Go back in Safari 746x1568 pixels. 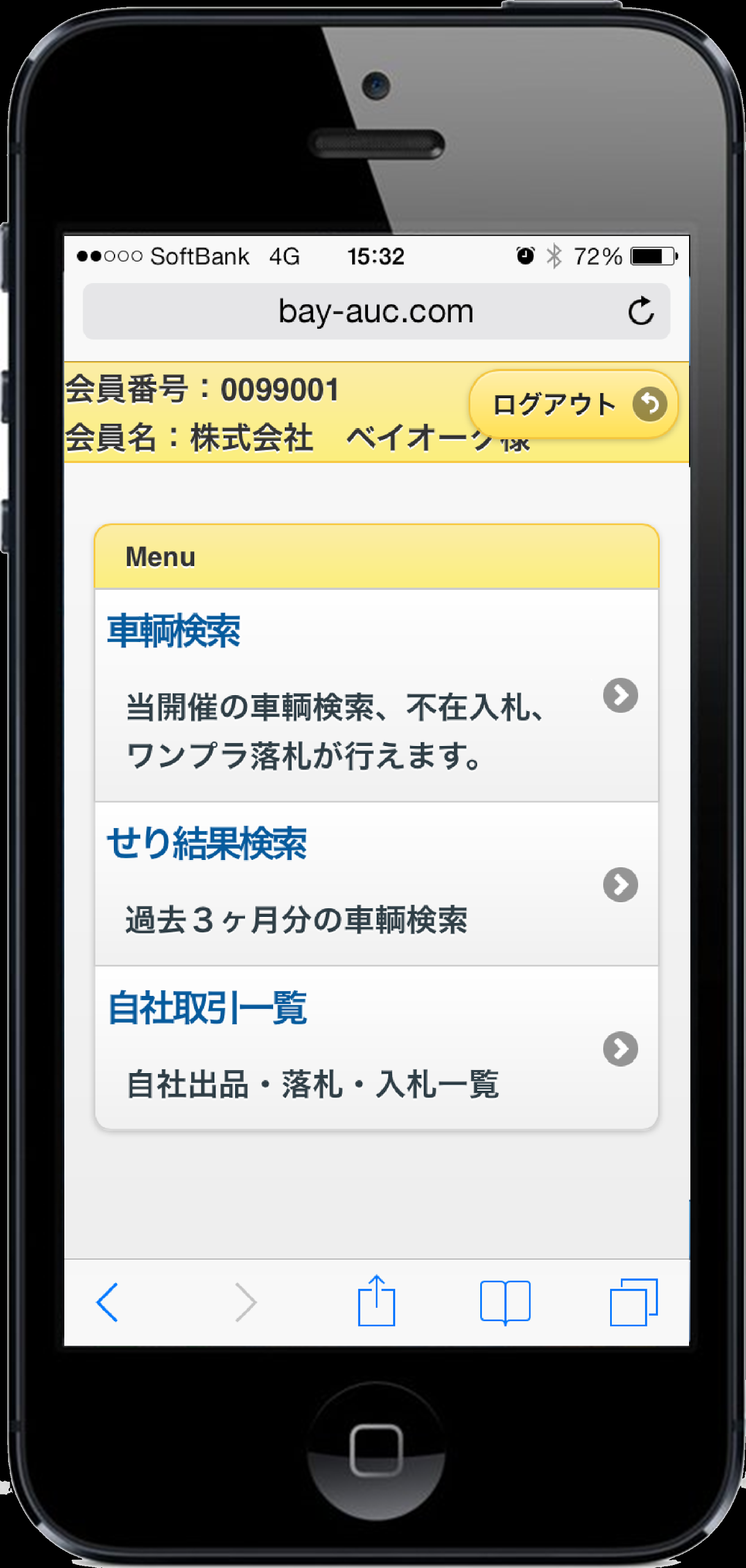click(x=107, y=1302)
